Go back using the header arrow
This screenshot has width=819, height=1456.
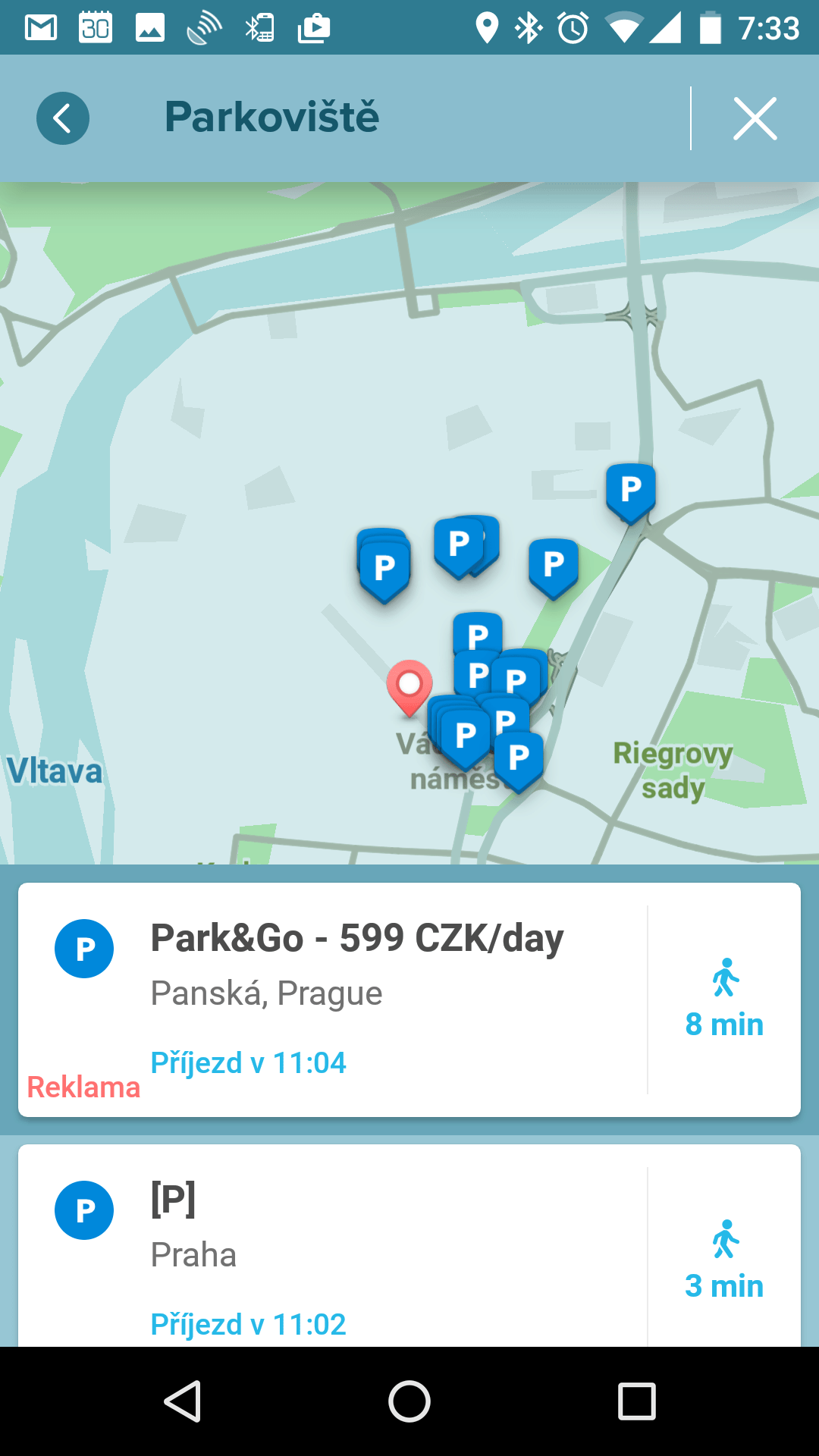point(63,118)
